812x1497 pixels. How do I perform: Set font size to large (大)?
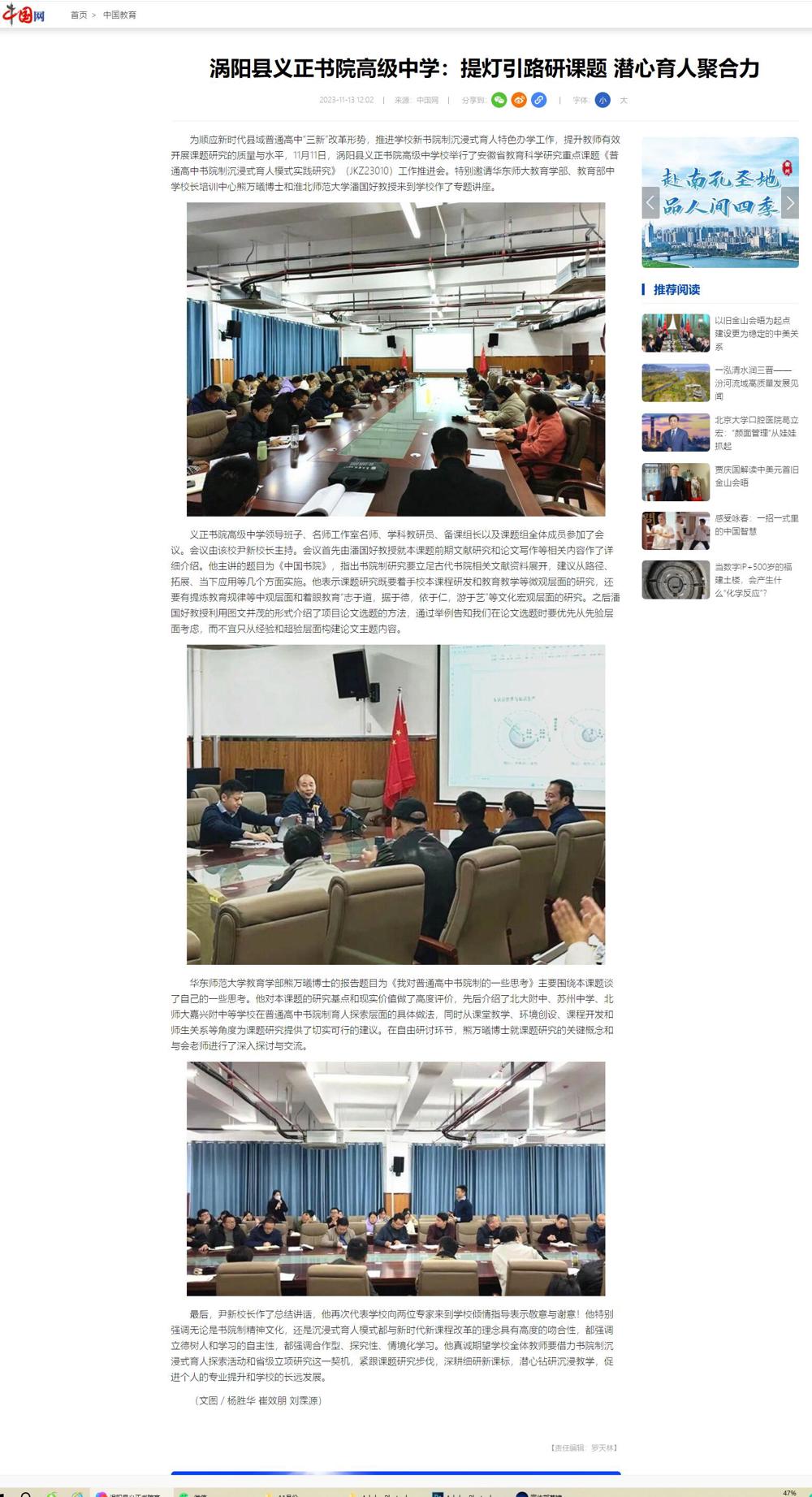coord(624,100)
